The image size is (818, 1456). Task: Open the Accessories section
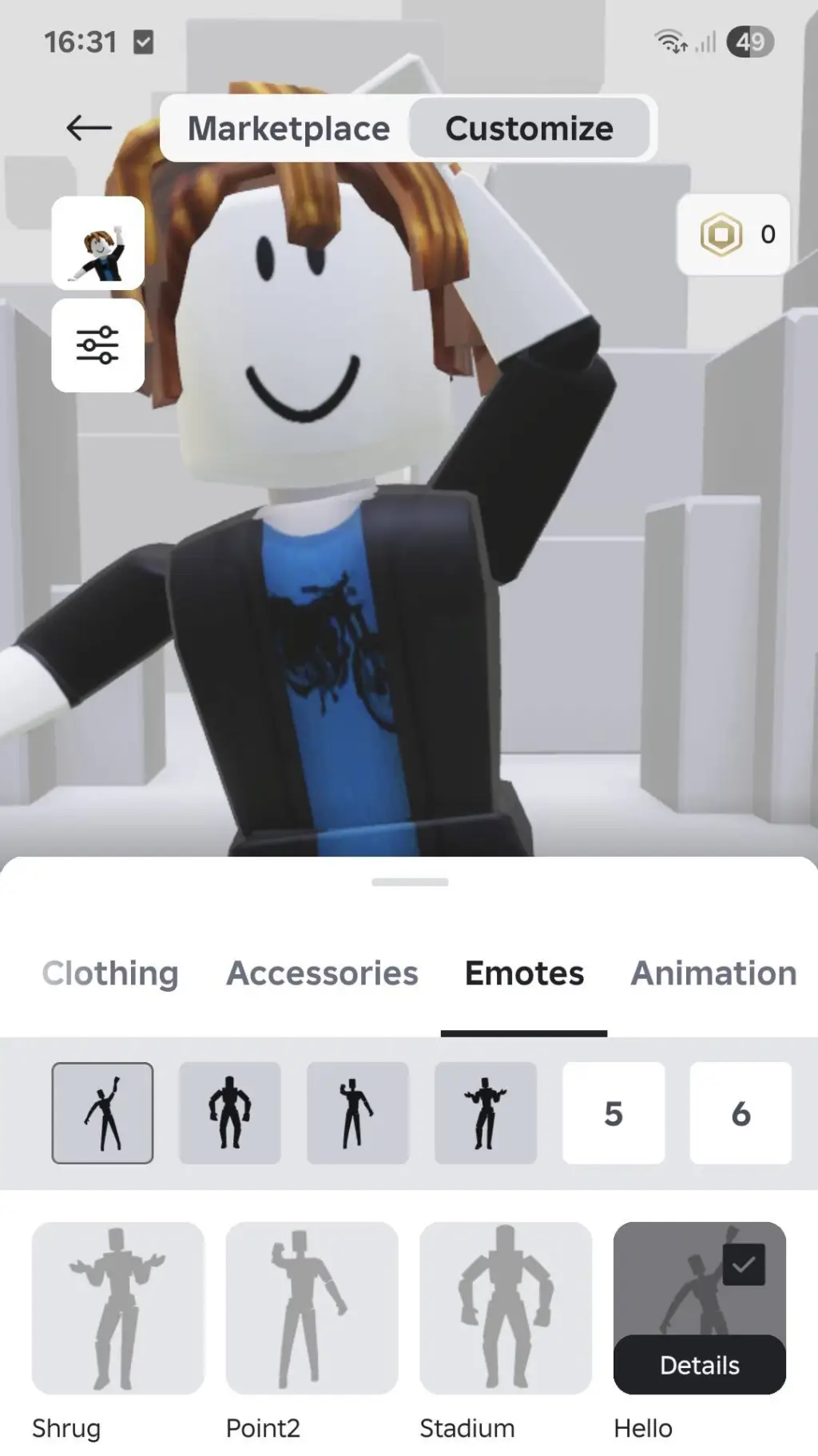(321, 973)
